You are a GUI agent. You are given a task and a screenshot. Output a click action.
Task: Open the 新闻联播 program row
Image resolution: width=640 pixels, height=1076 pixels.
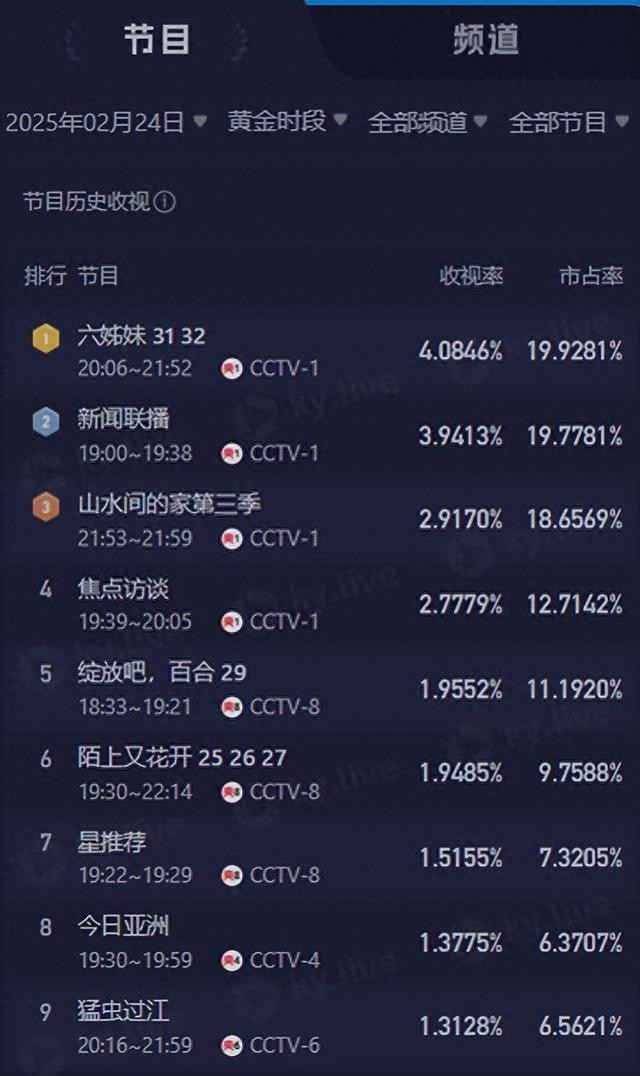[320, 436]
